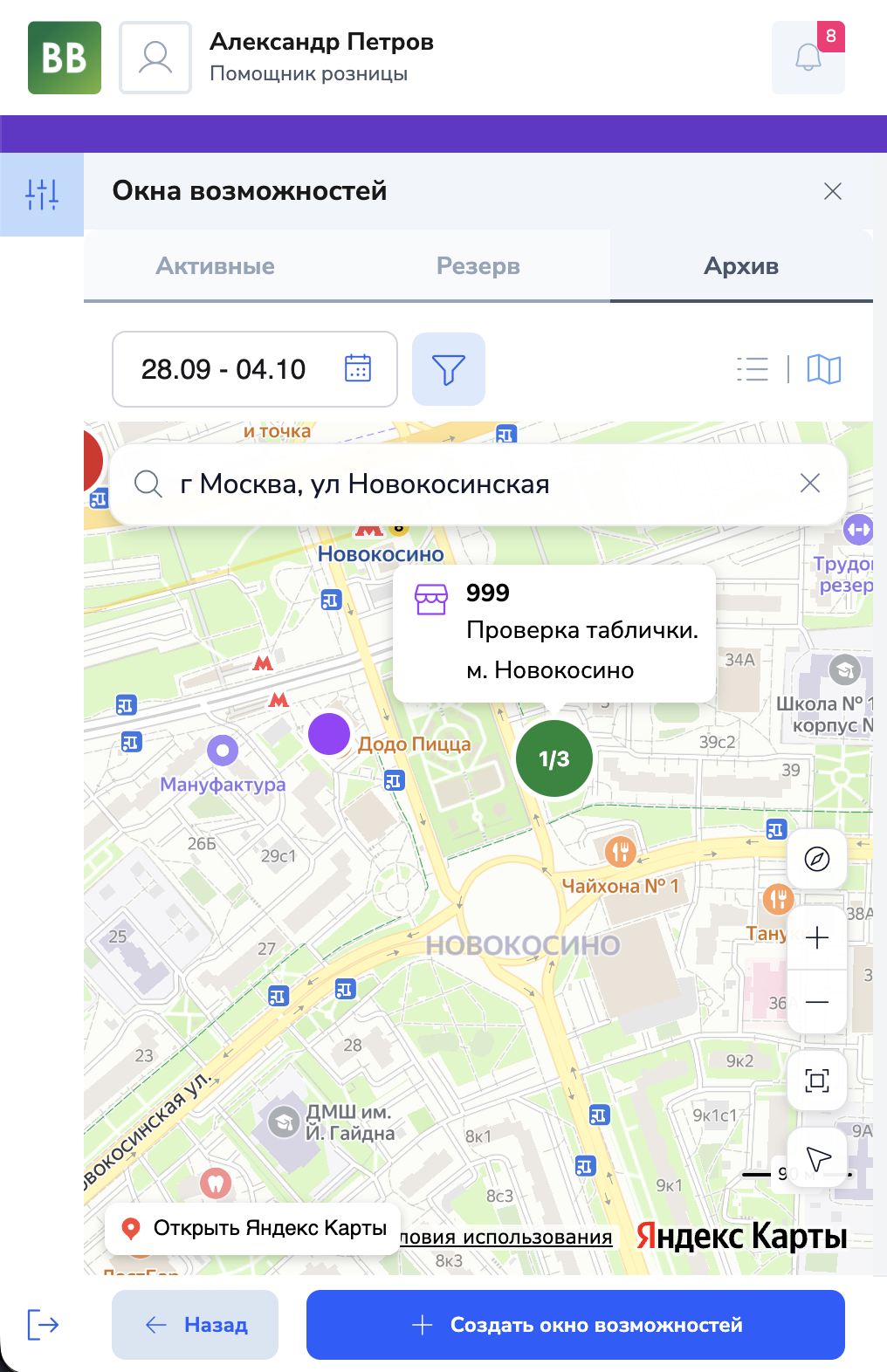887x1372 pixels.
Task: Open the date range picker 28.09 - 04.10
Action: coord(255,369)
